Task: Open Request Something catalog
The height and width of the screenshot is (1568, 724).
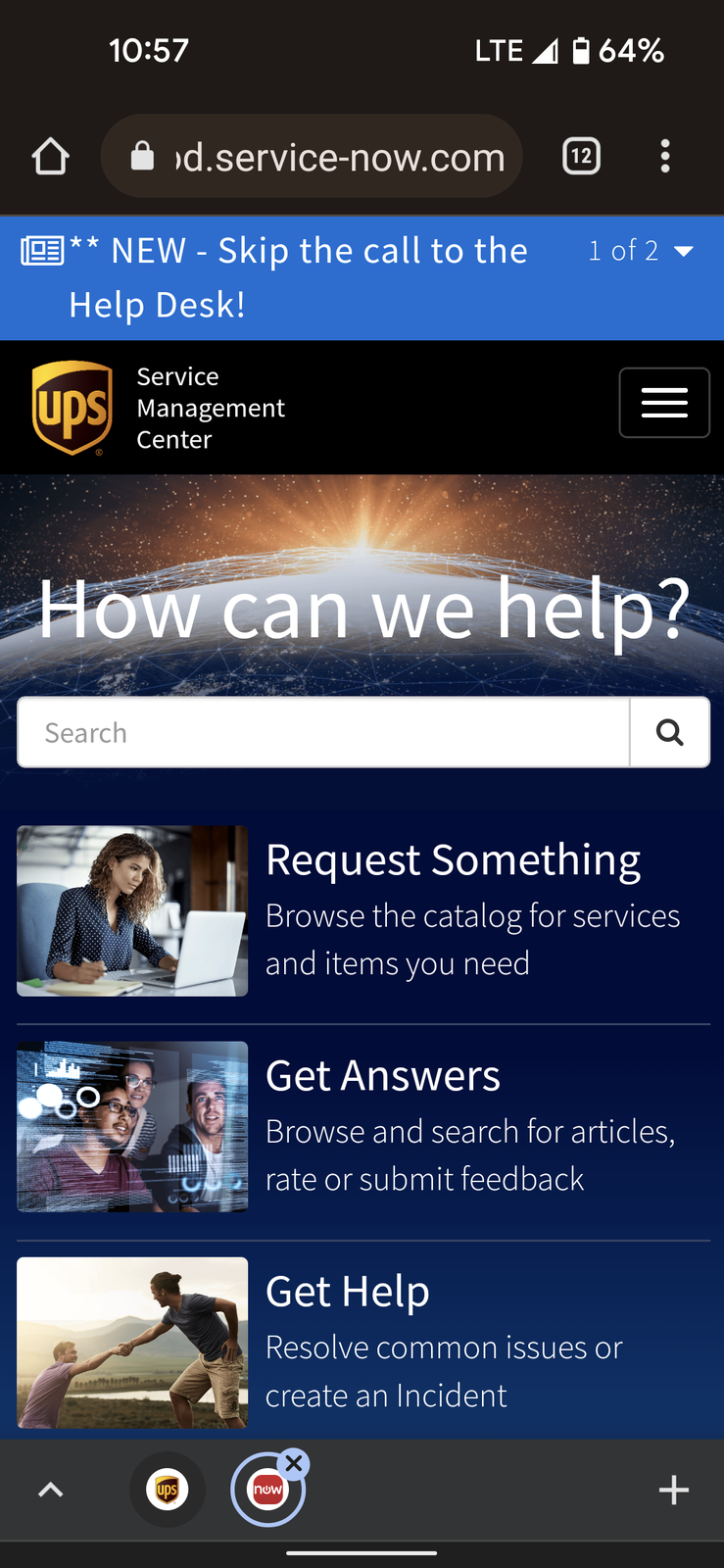Action: (x=363, y=911)
